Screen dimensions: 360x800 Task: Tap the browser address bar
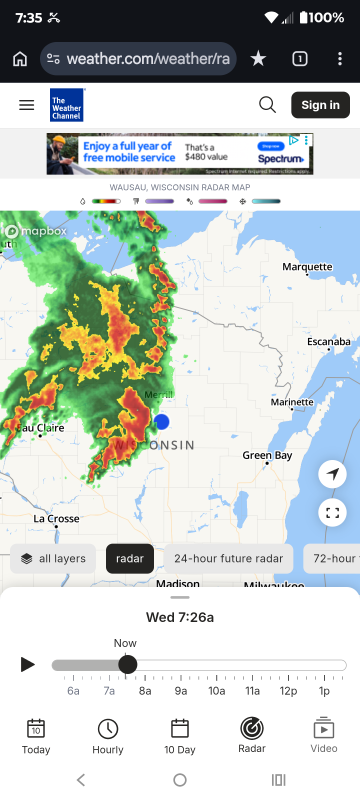click(138, 59)
